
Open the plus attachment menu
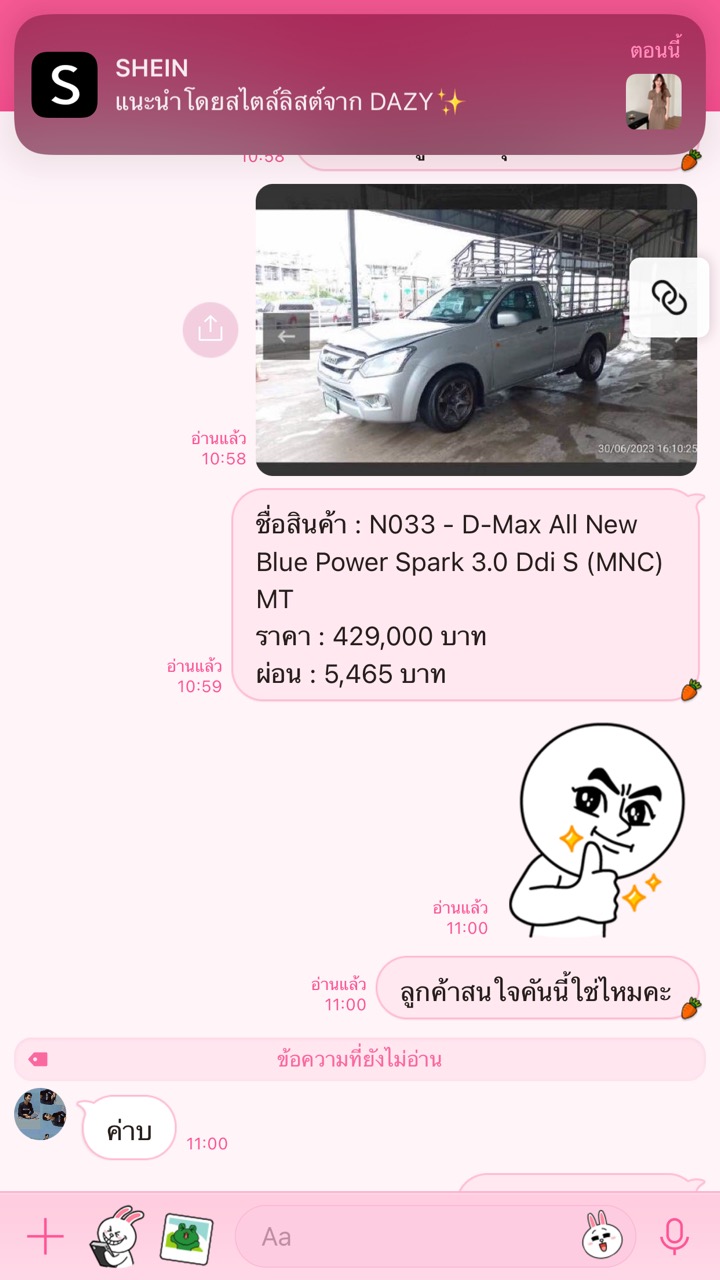pos(45,1237)
